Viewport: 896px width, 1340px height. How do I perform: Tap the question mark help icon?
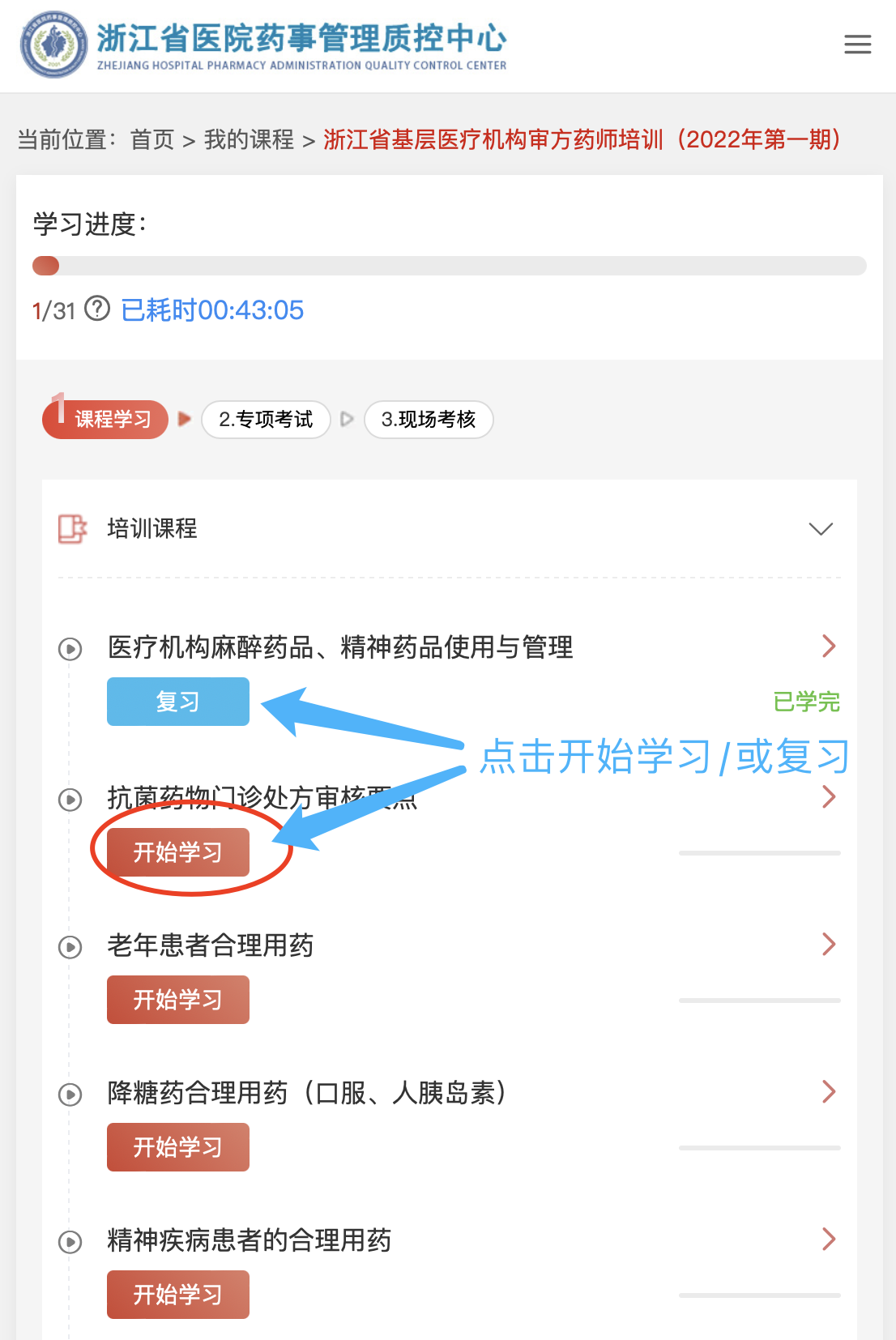pyautogui.click(x=97, y=309)
